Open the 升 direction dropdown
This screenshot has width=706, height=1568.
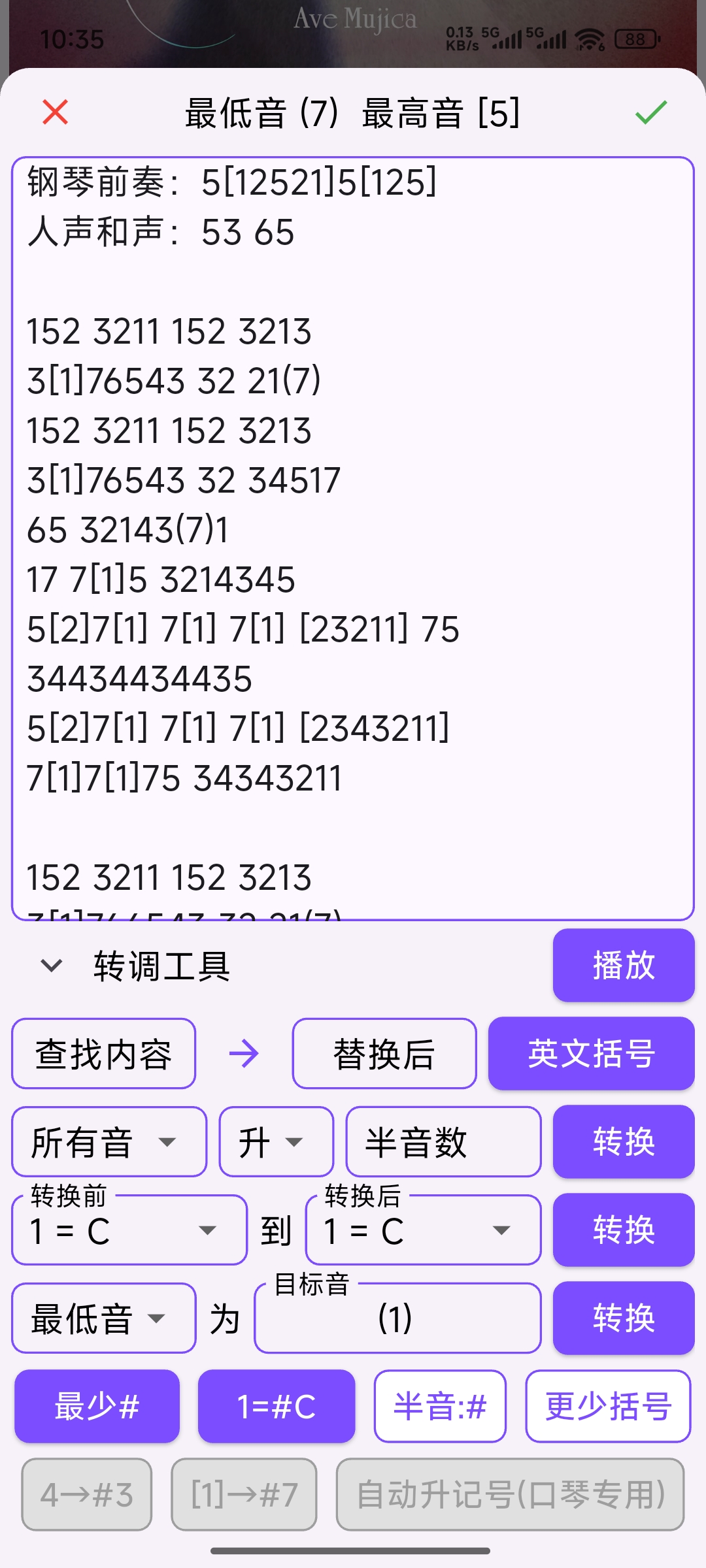pyautogui.click(x=276, y=1142)
